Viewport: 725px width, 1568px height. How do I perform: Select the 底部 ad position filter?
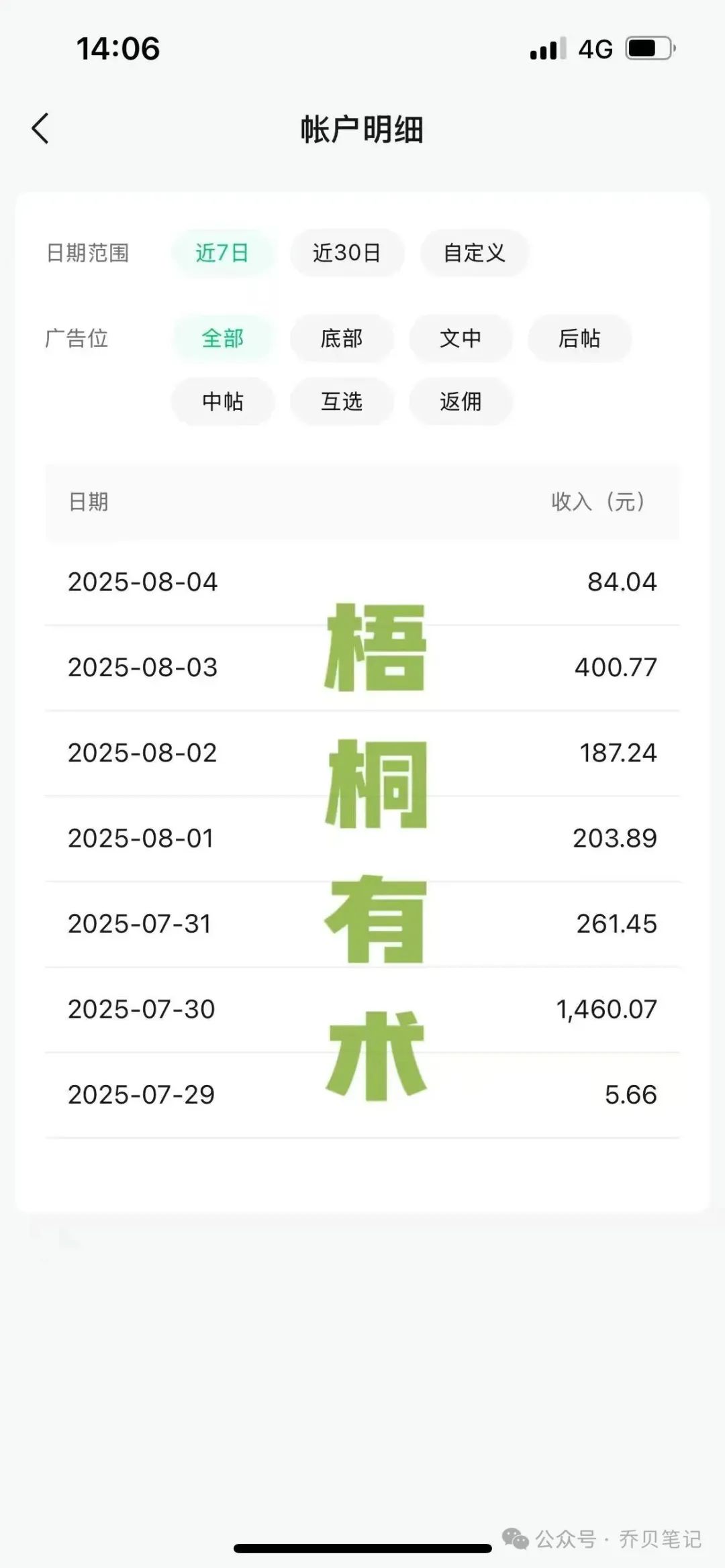(x=342, y=339)
